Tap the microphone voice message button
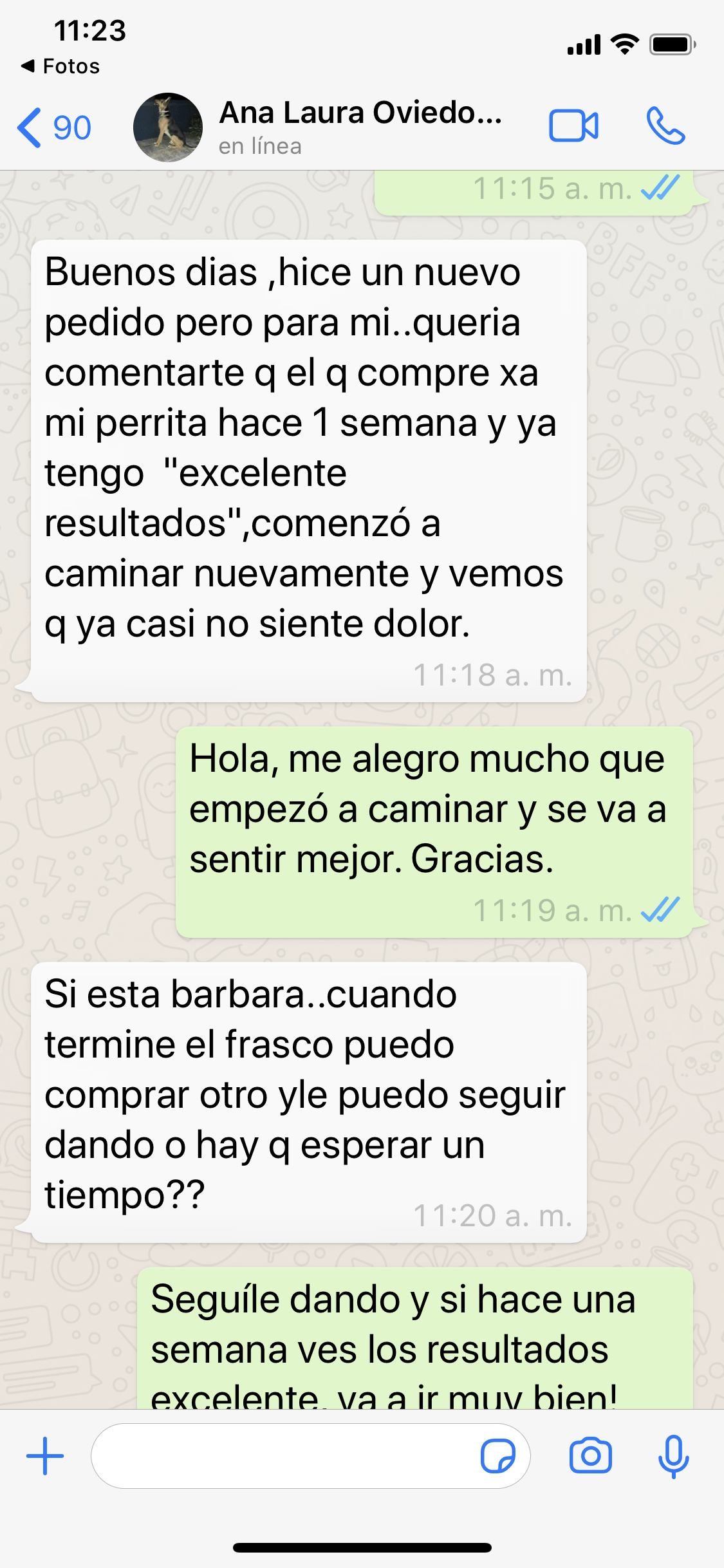 click(673, 1456)
